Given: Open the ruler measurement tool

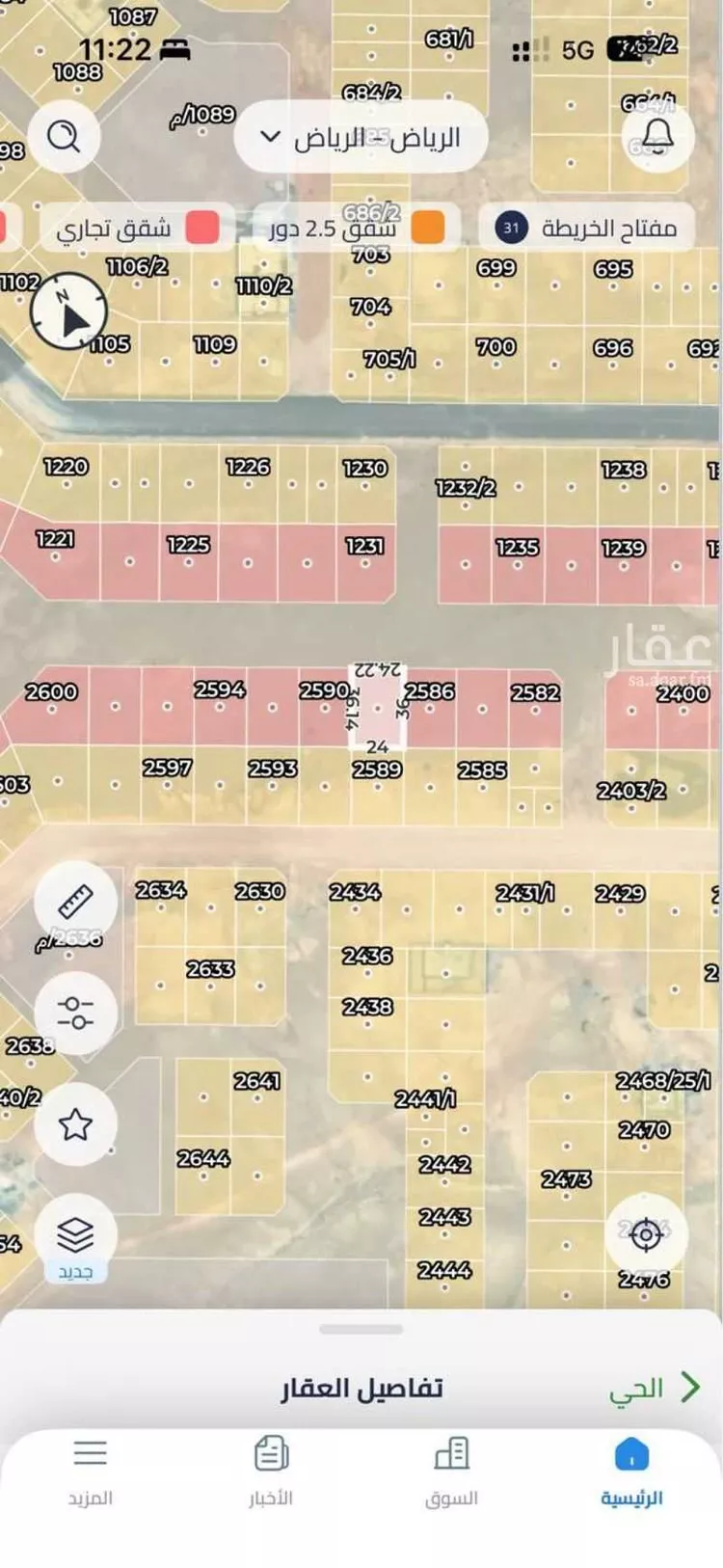Looking at the screenshot, I should coord(75,901).
